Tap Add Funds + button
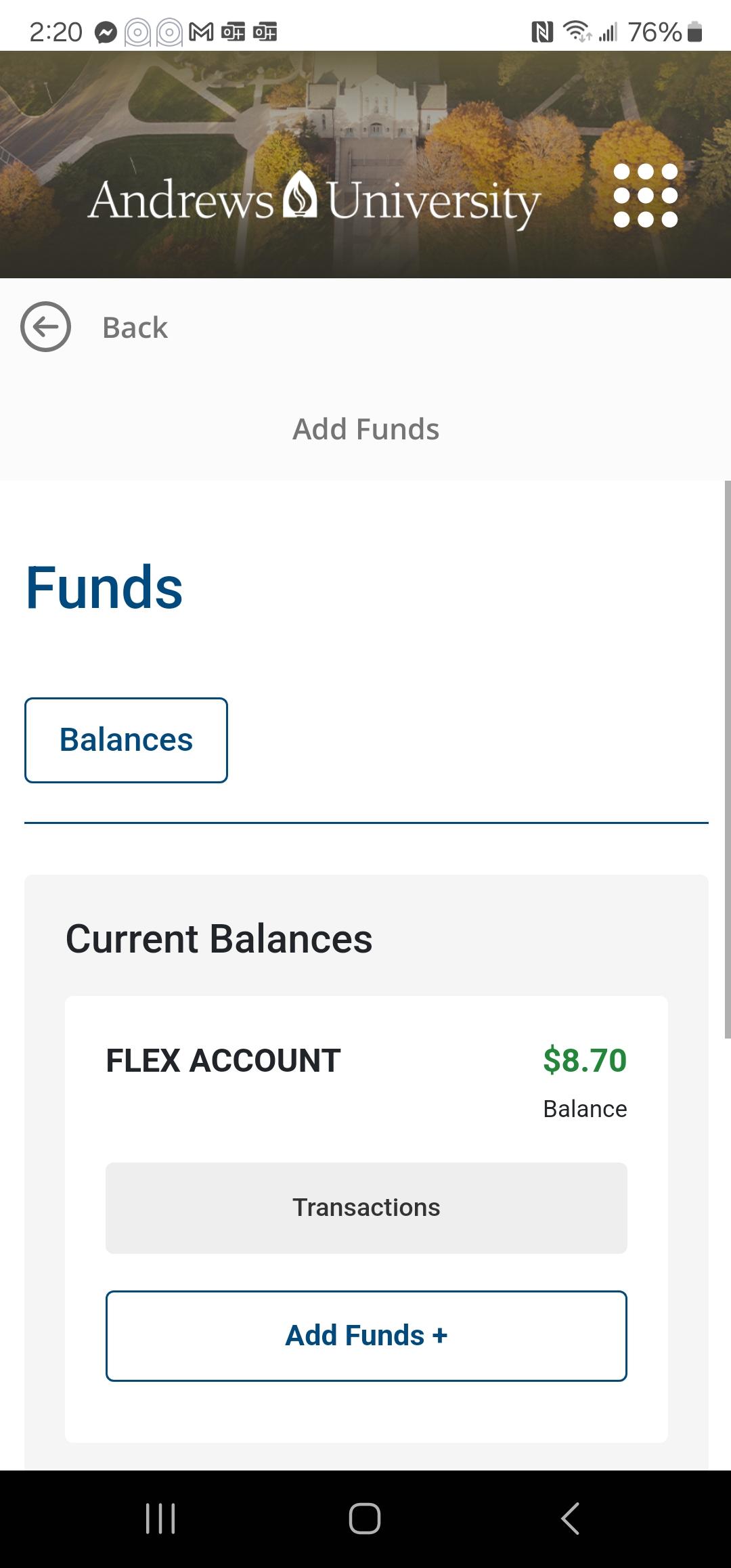This screenshot has height=1568, width=731. coord(366,1336)
